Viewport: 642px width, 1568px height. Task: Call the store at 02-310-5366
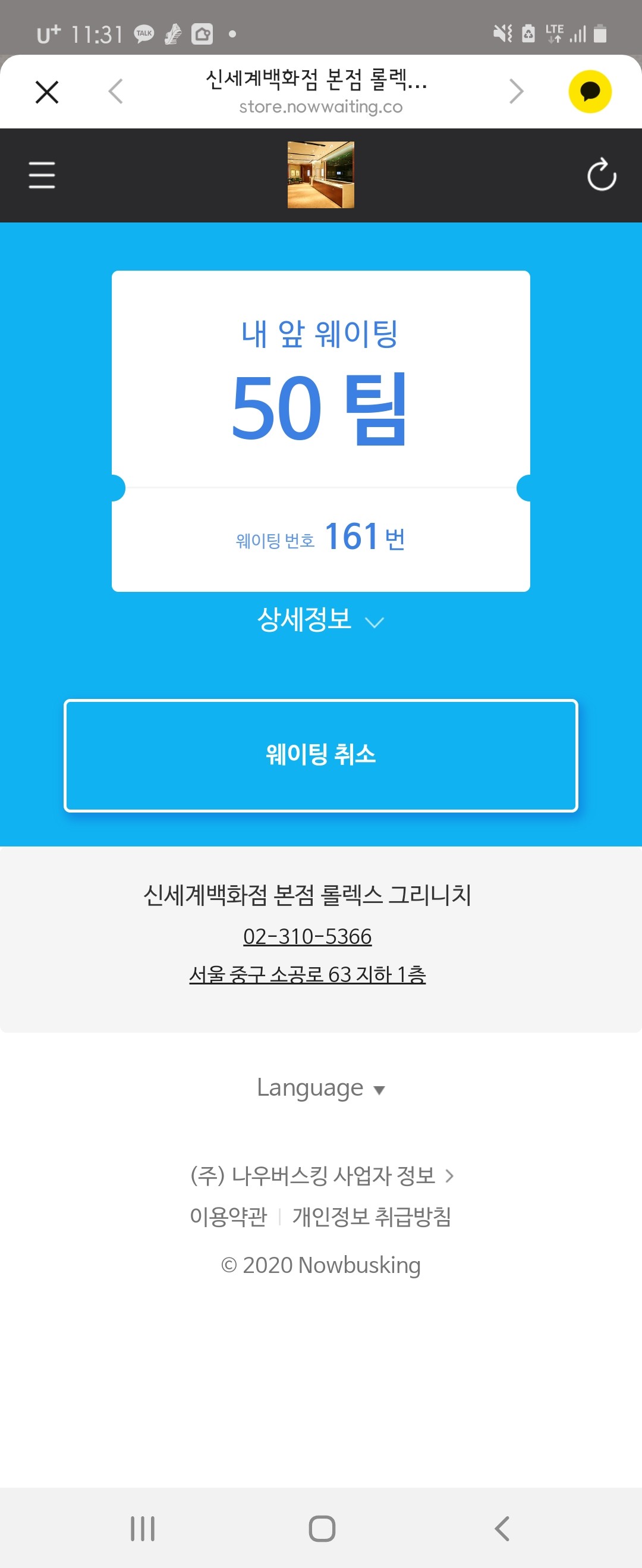[x=307, y=936]
